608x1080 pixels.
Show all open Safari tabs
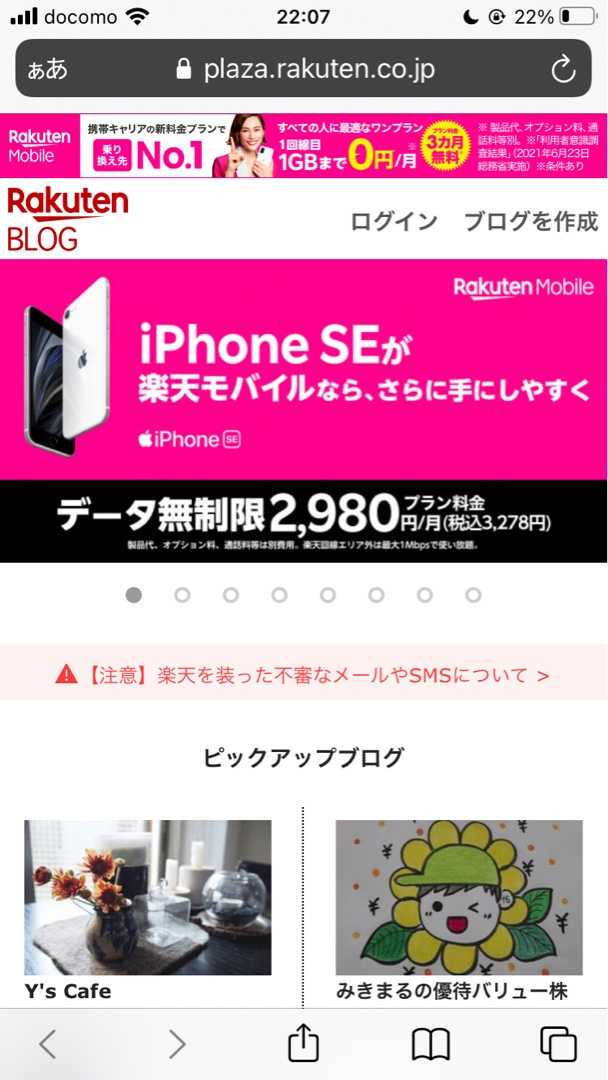tap(558, 1044)
